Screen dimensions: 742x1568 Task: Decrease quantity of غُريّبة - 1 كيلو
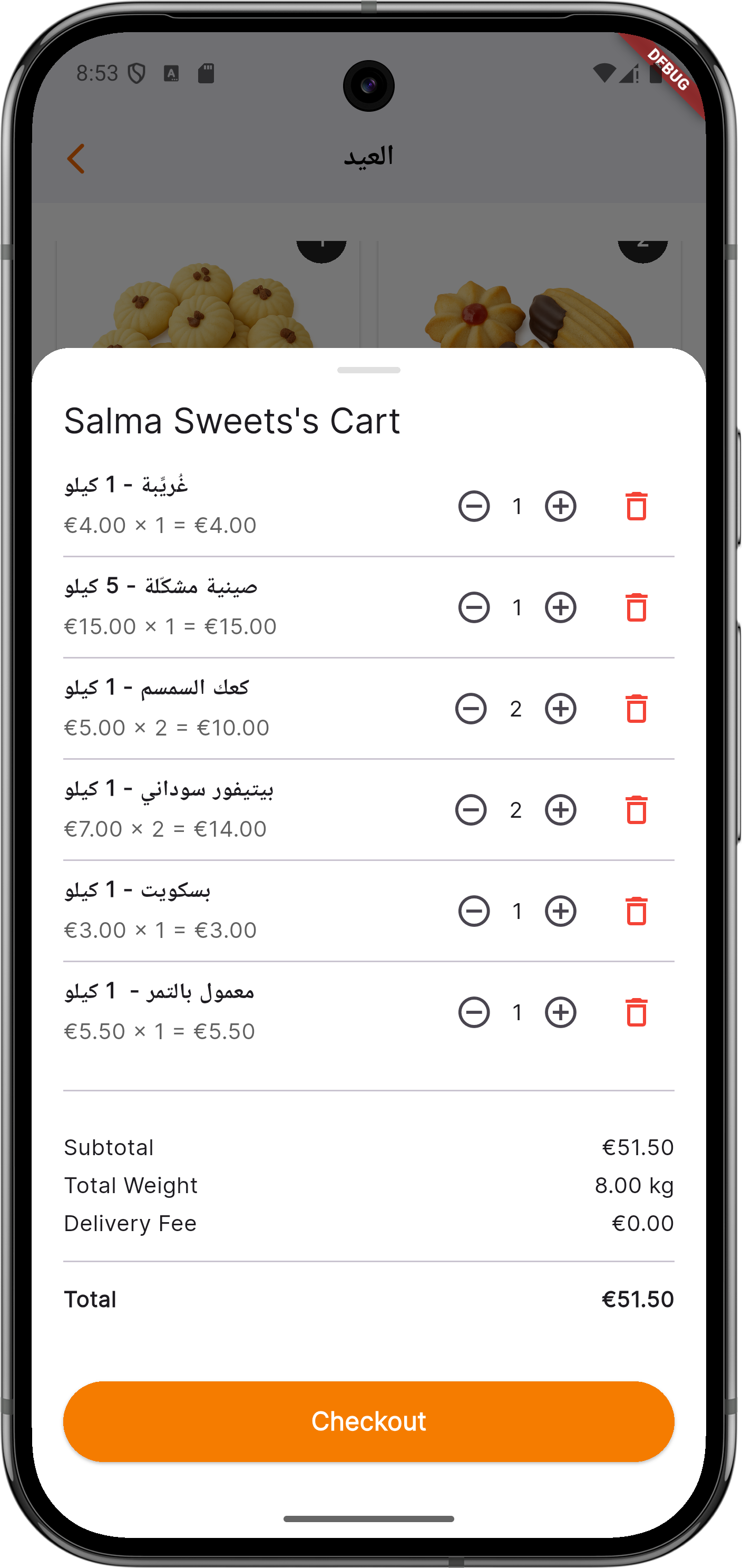[474, 507]
